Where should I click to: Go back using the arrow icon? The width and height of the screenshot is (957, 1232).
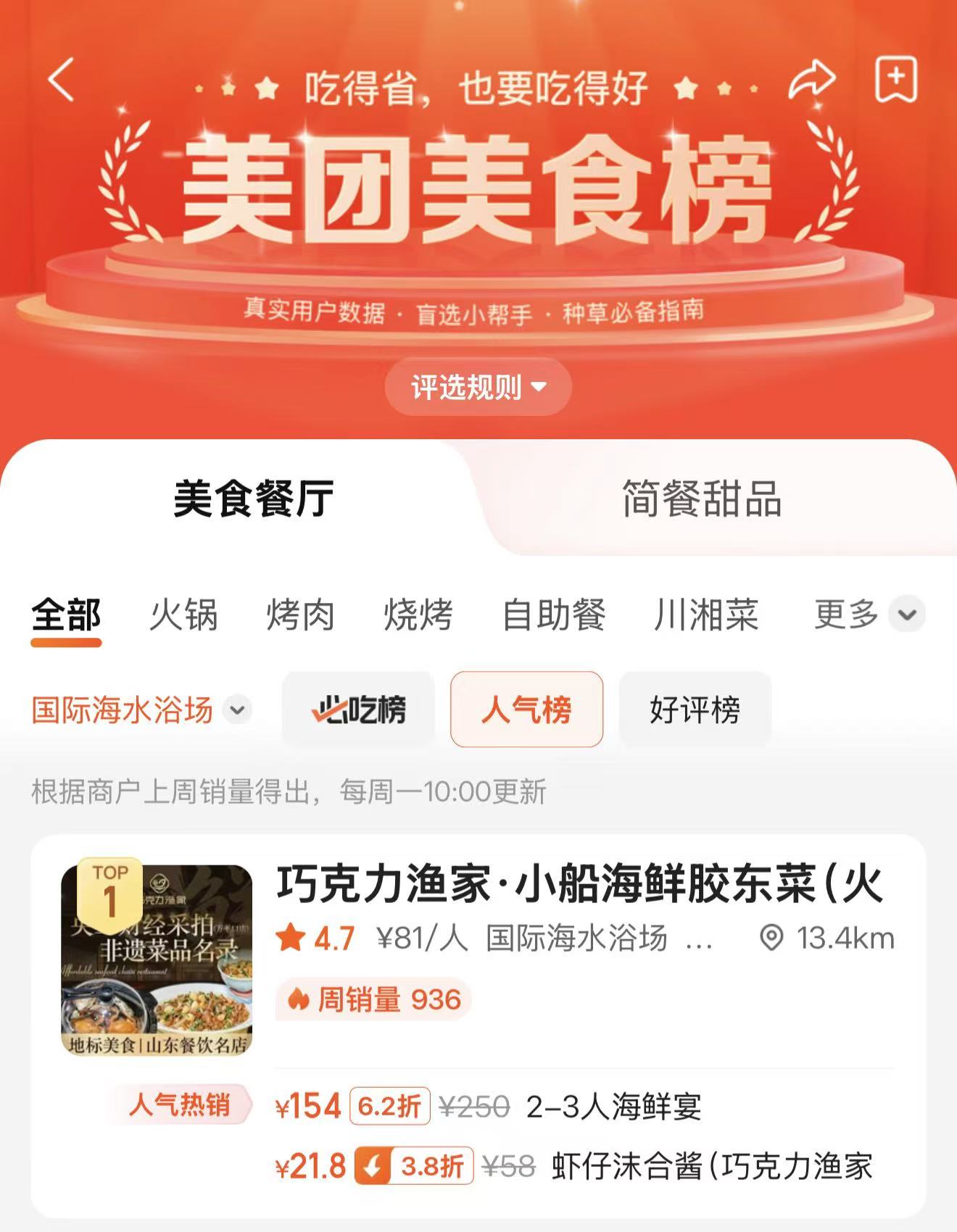(x=62, y=80)
